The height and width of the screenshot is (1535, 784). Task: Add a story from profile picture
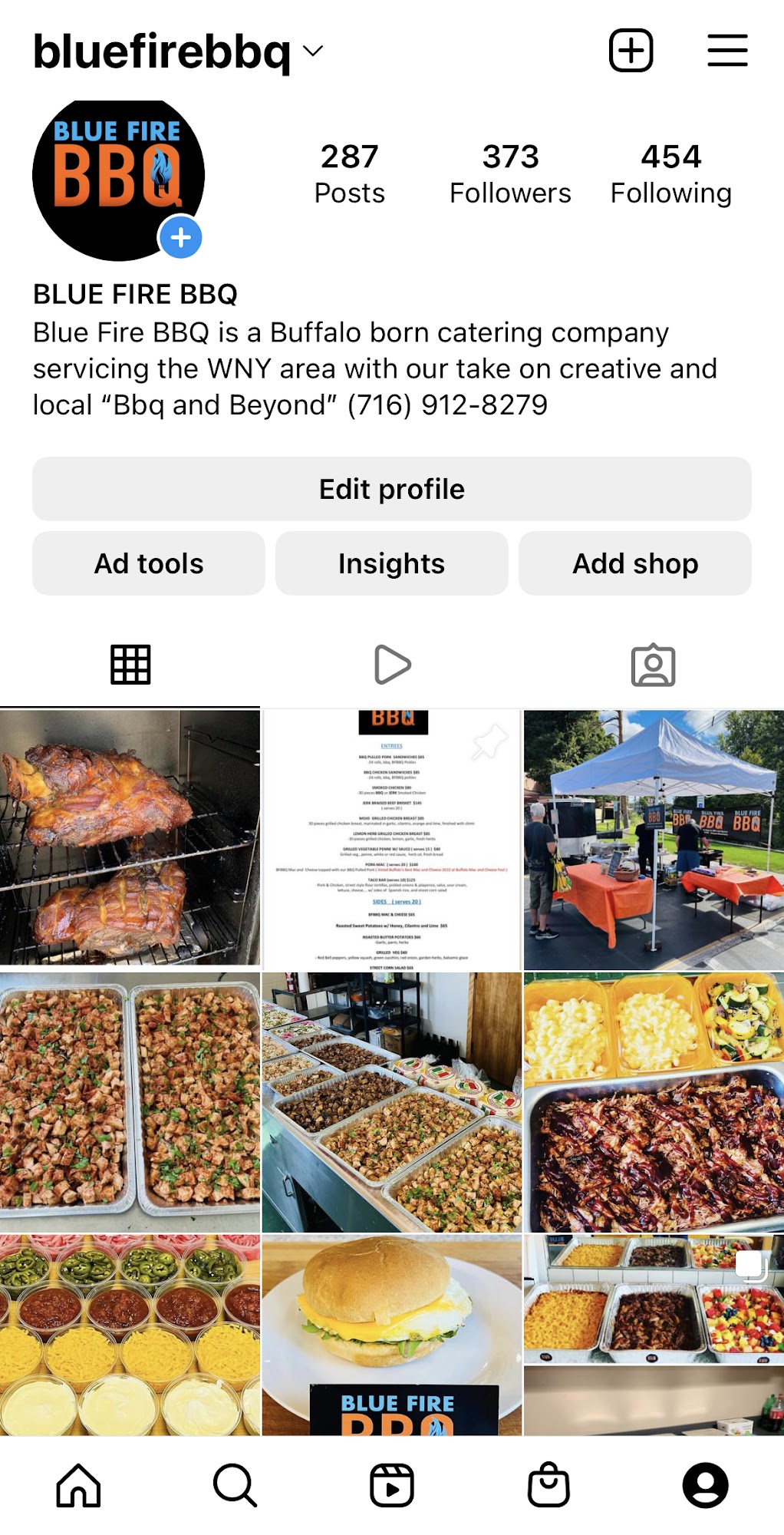tap(181, 237)
